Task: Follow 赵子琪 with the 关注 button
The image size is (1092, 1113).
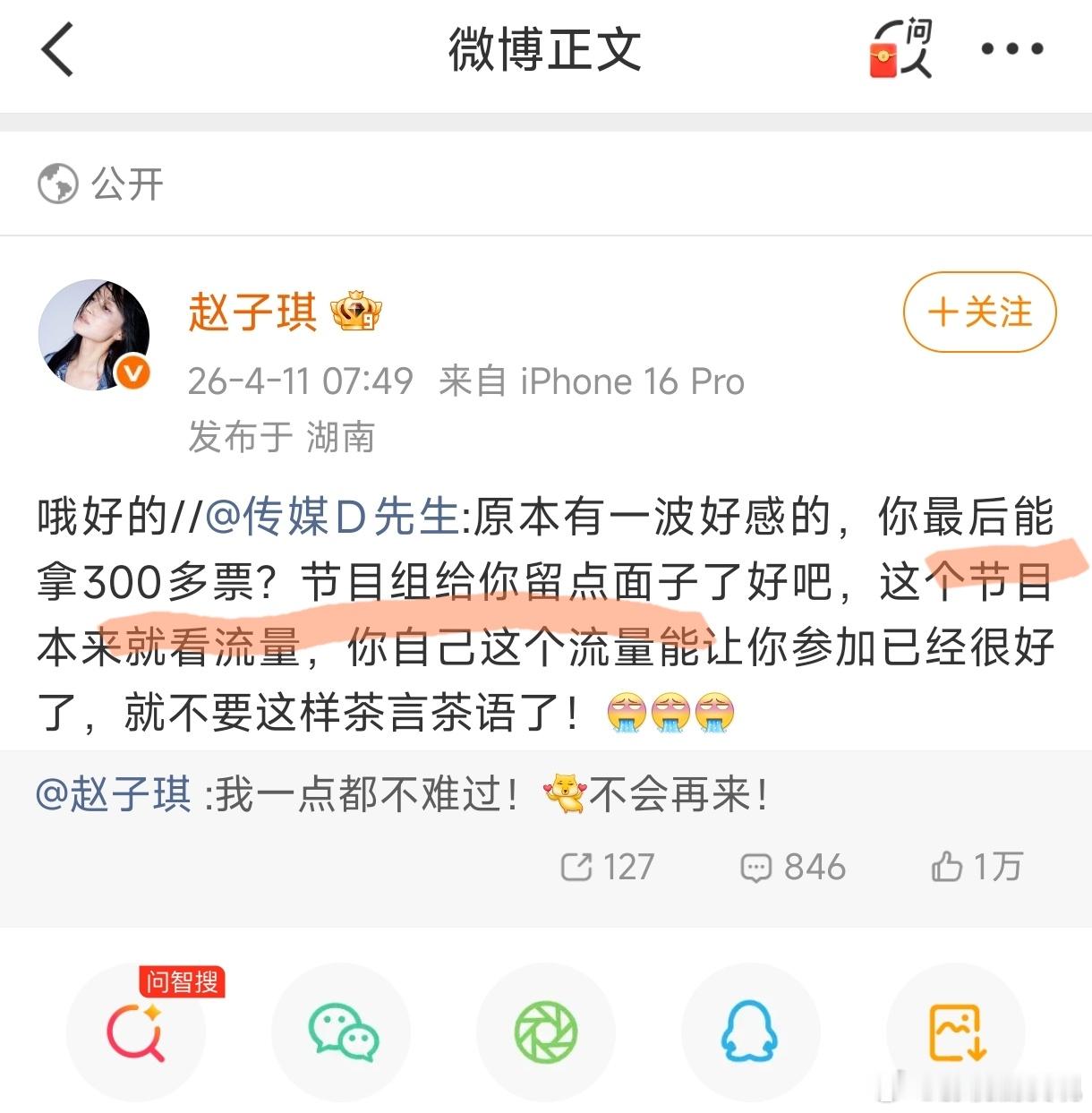Action: (978, 313)
